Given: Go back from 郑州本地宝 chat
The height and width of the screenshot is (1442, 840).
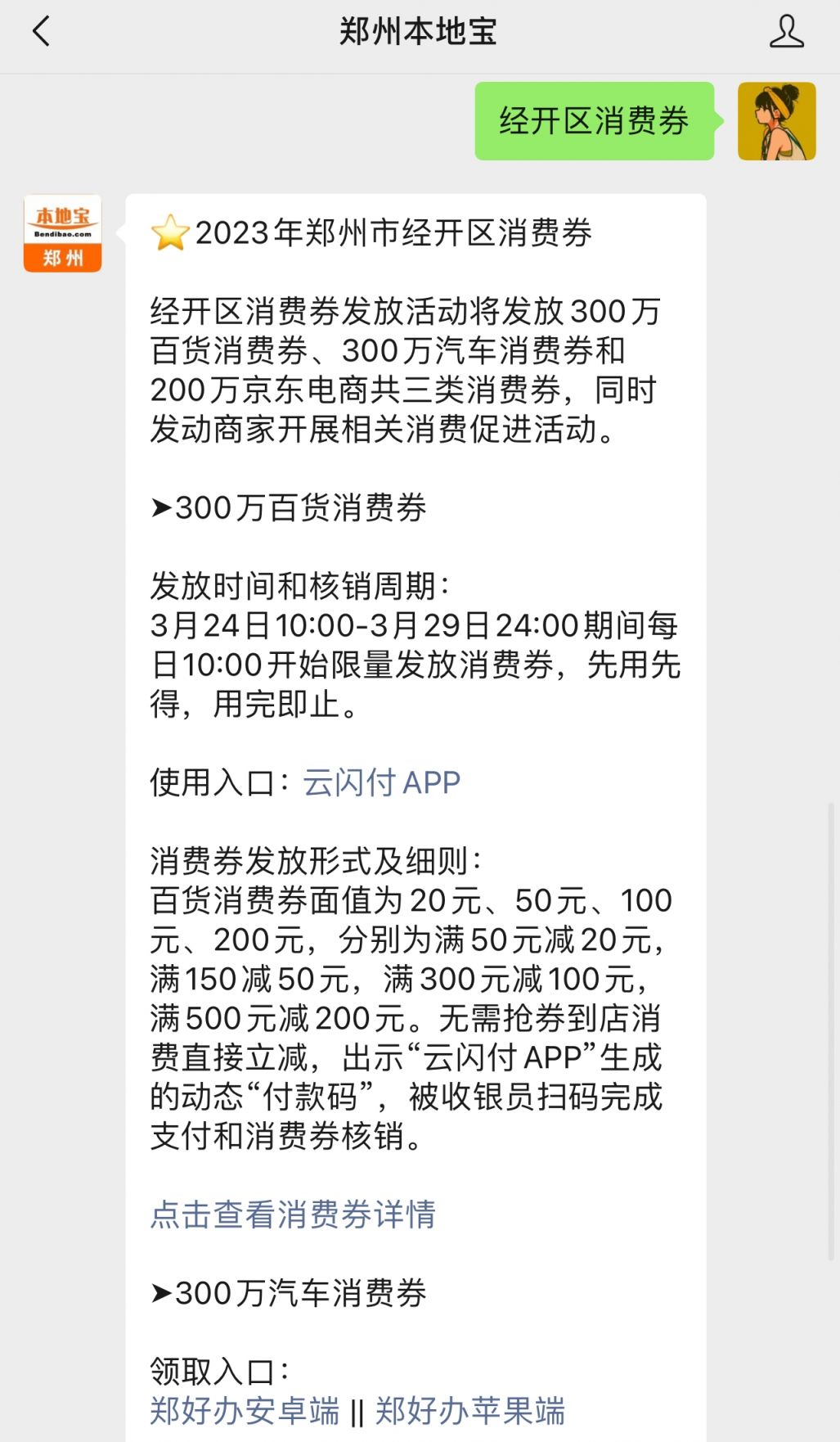Looking at the screenshot, I should [41, 32].
